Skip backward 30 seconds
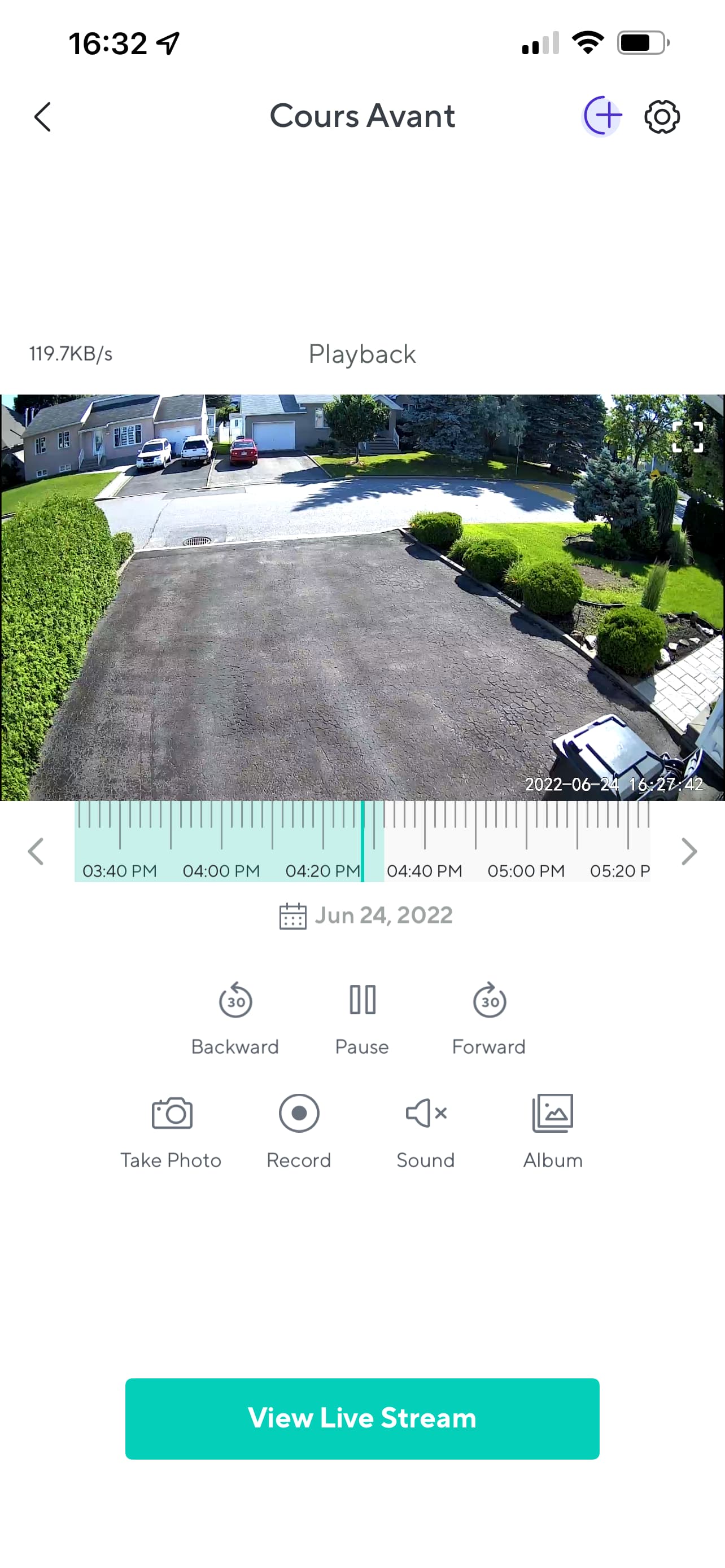The width and height of the screenshot is (725, 1568). tap(235, 1017)
